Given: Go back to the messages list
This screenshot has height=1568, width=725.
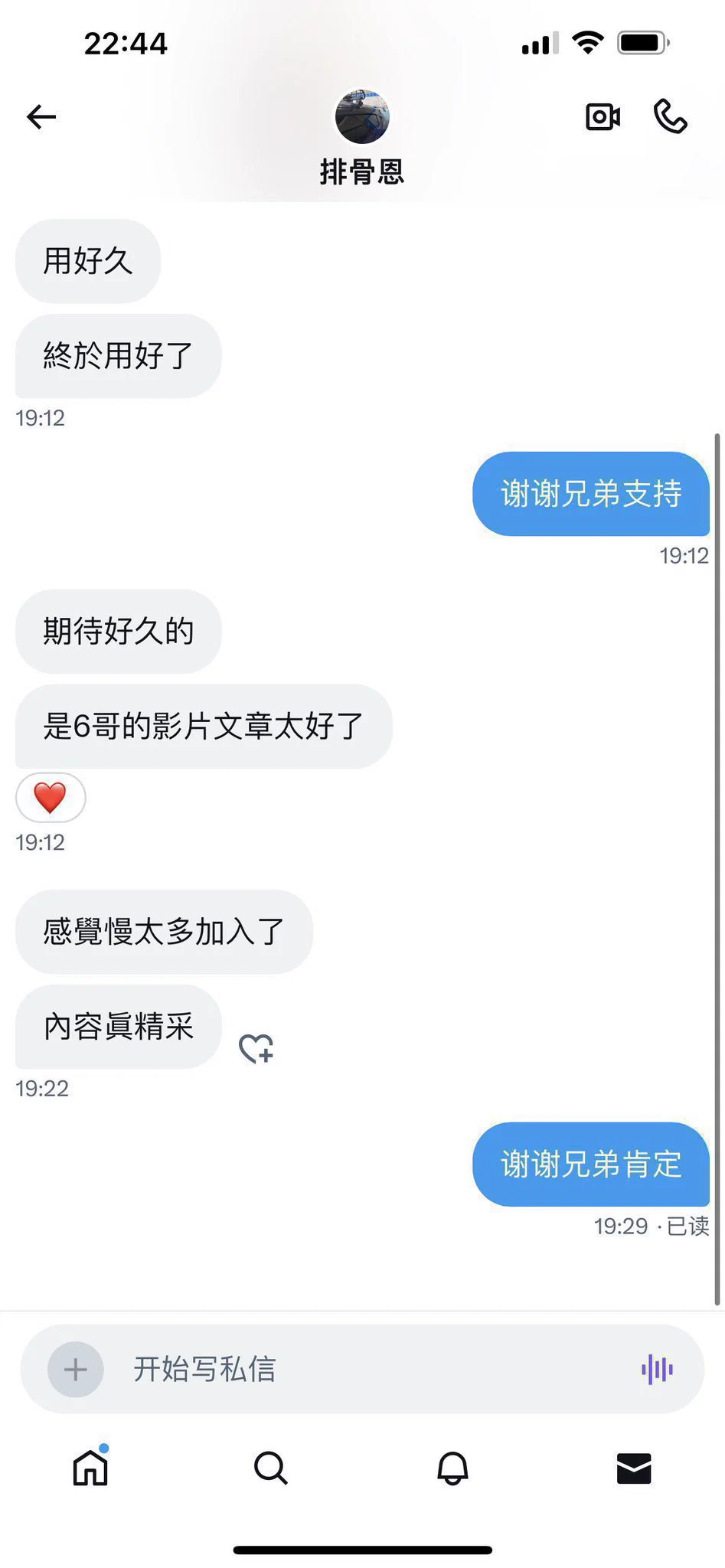Looking at the screenshot, I should click(x=41, y=116).
